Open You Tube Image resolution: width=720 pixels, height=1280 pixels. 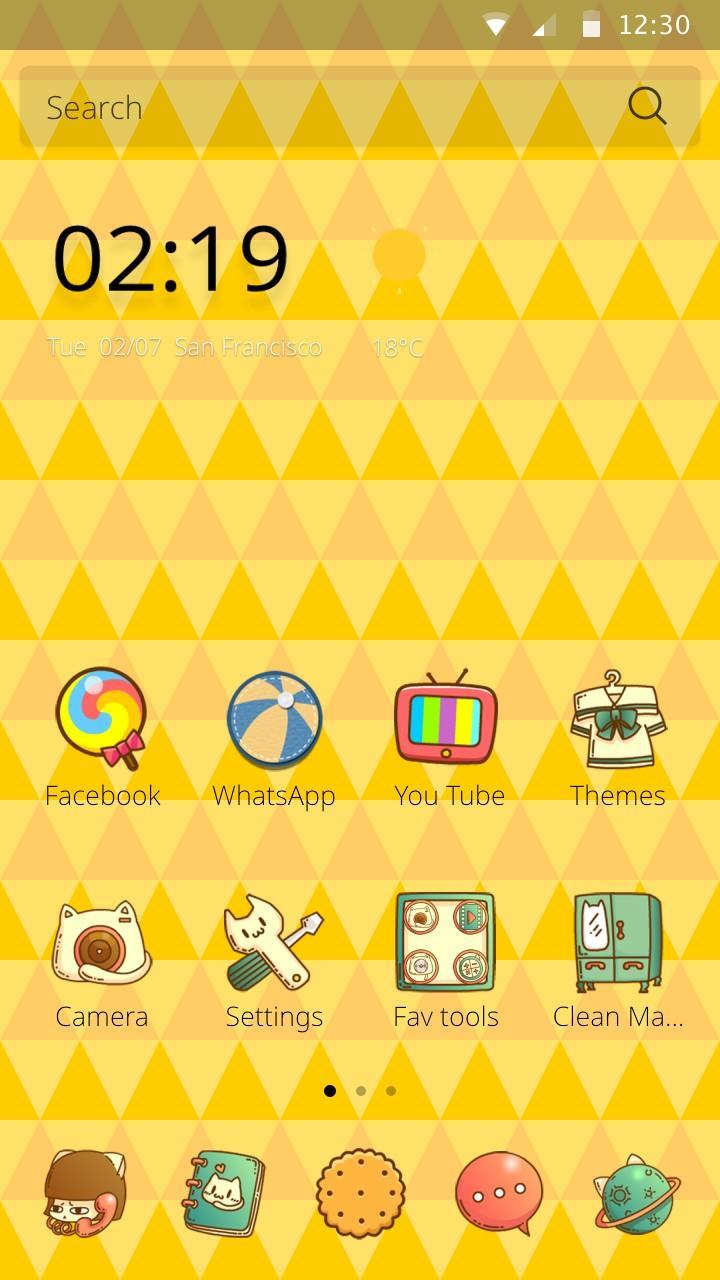446,720
